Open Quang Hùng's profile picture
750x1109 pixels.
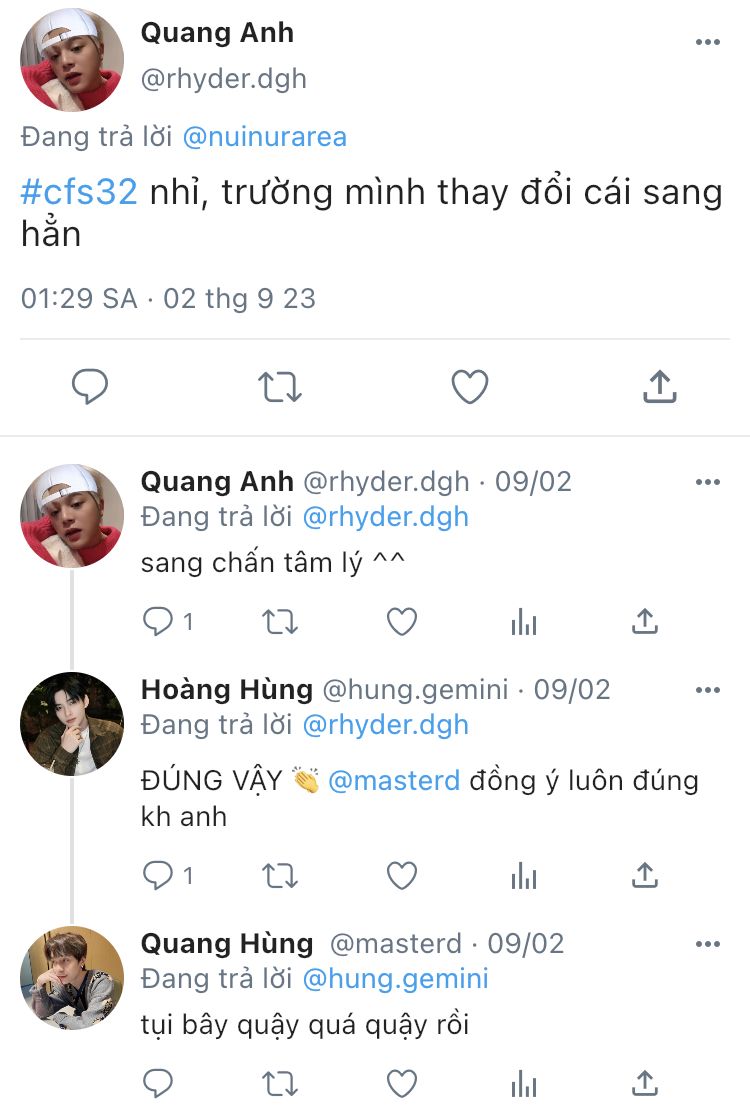[72, 977]
